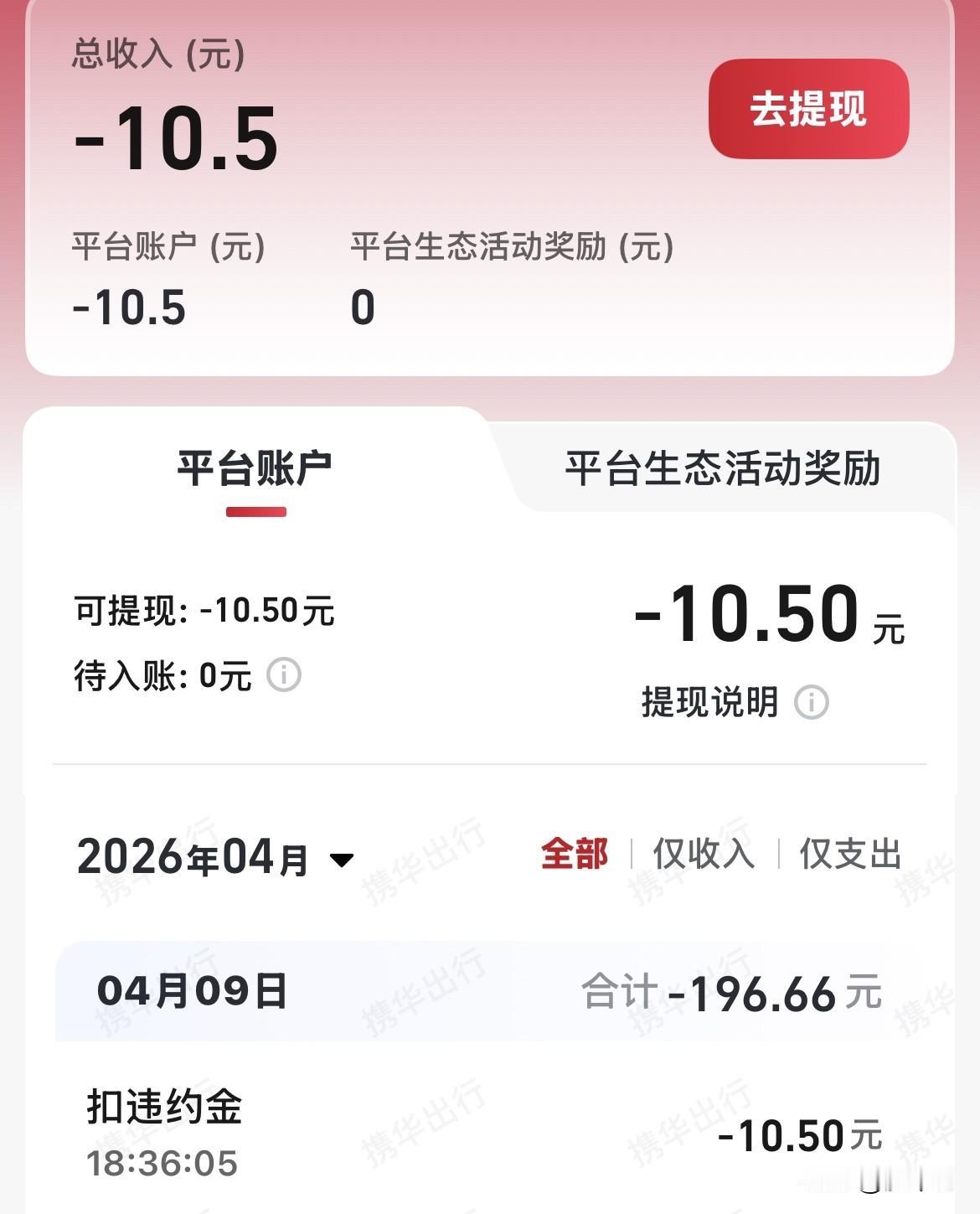Image resolution: width=980 pixels, height=1214 pixels.
Task: Filter by 仅支出 expenses only
Action: click(851, 856)
